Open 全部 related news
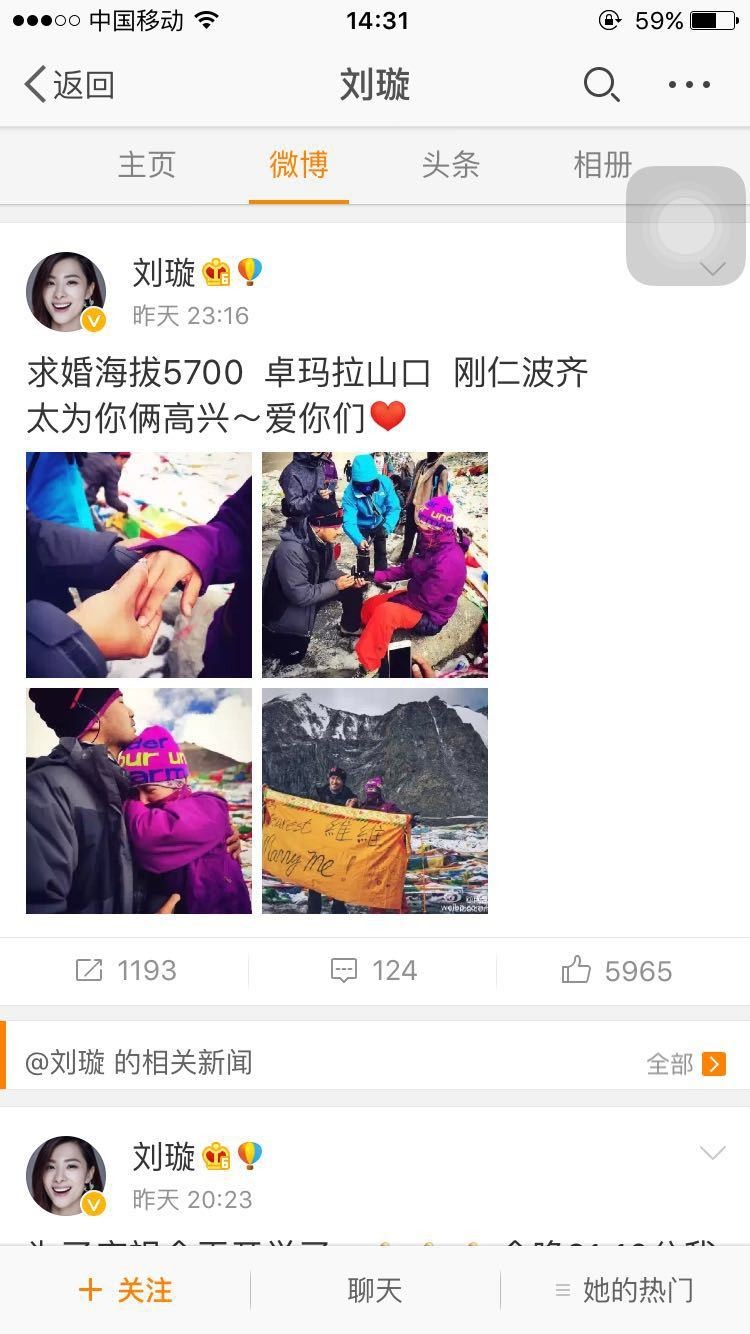This screenshot has height=1334, width=750. (x=686, y=1063)
